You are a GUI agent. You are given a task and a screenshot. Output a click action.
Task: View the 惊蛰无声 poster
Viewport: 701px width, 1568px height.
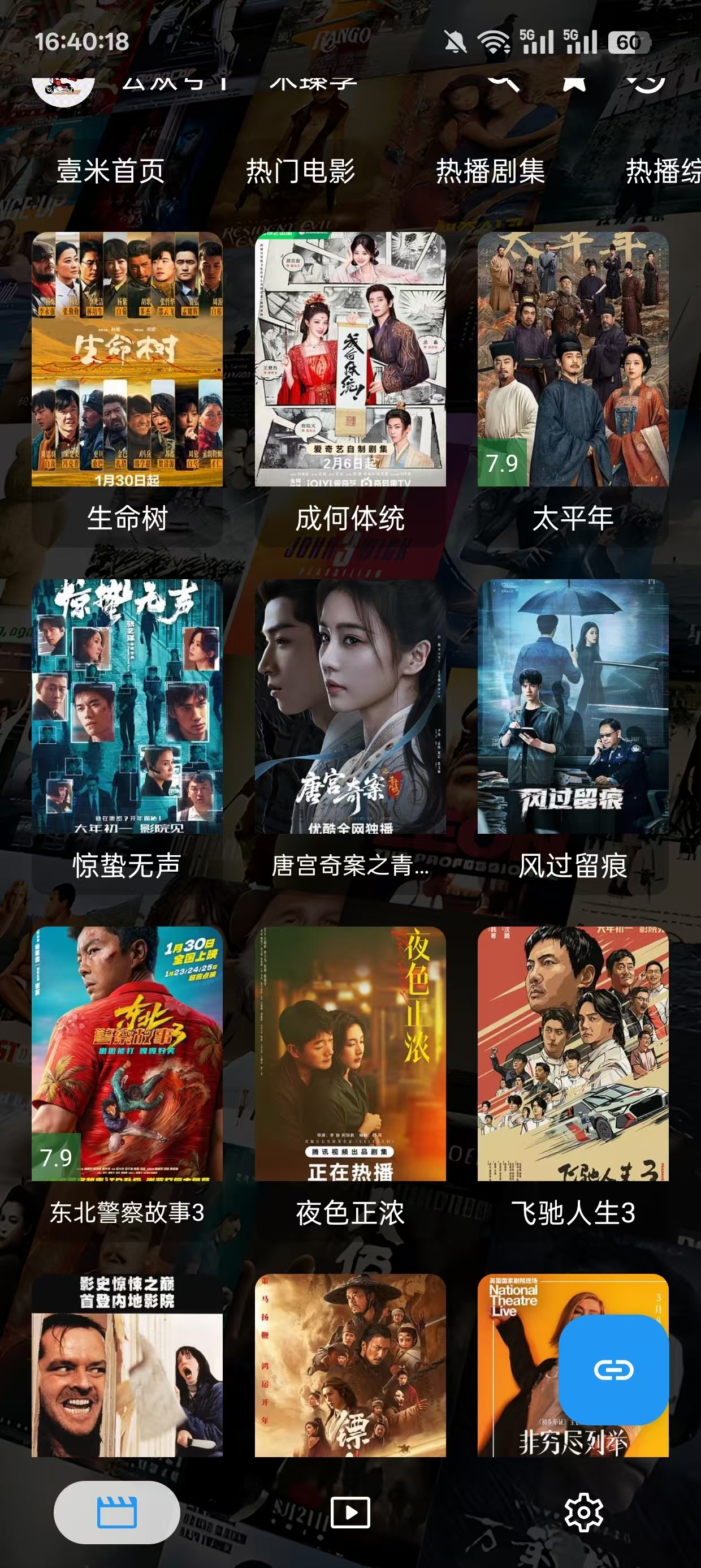(128, 706)
